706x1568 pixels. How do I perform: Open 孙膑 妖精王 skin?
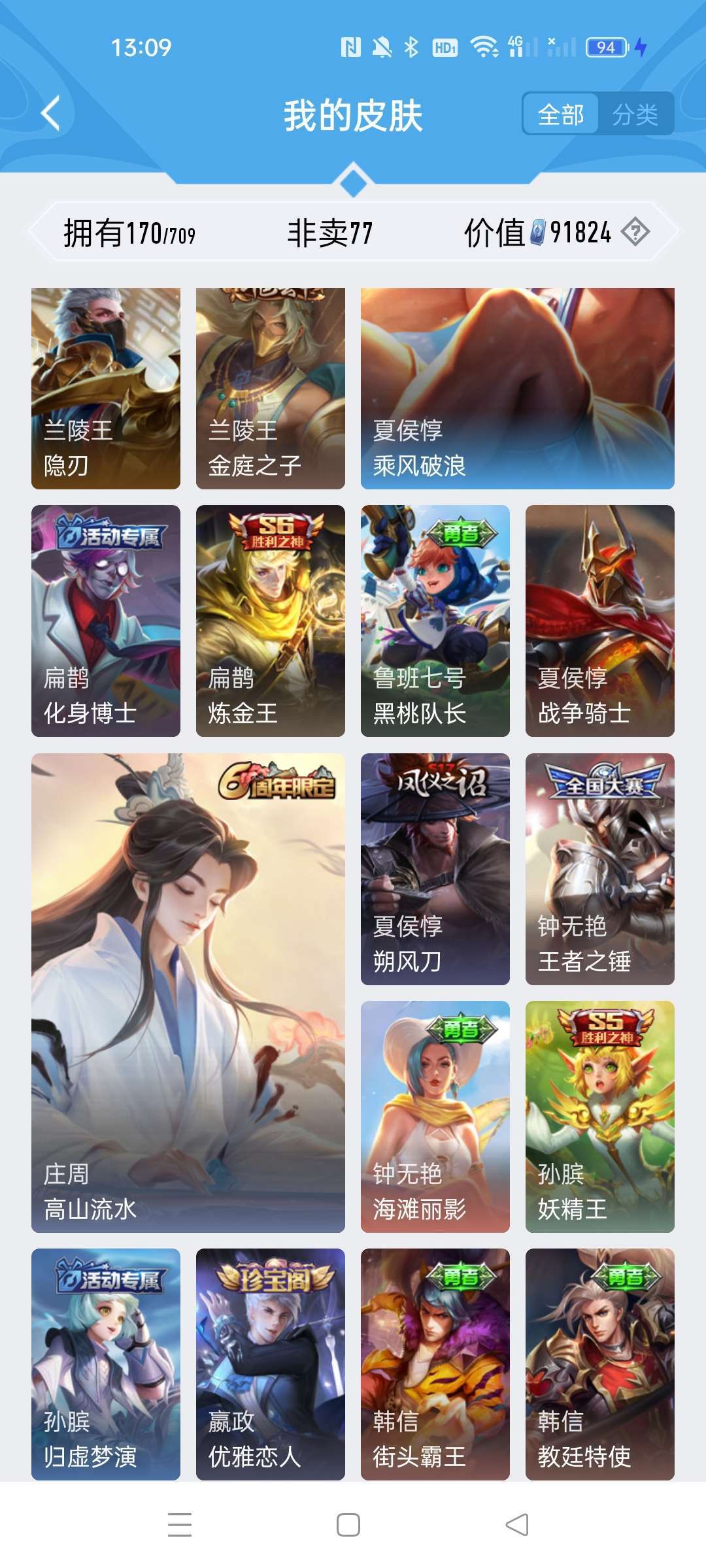[600, 1117]
